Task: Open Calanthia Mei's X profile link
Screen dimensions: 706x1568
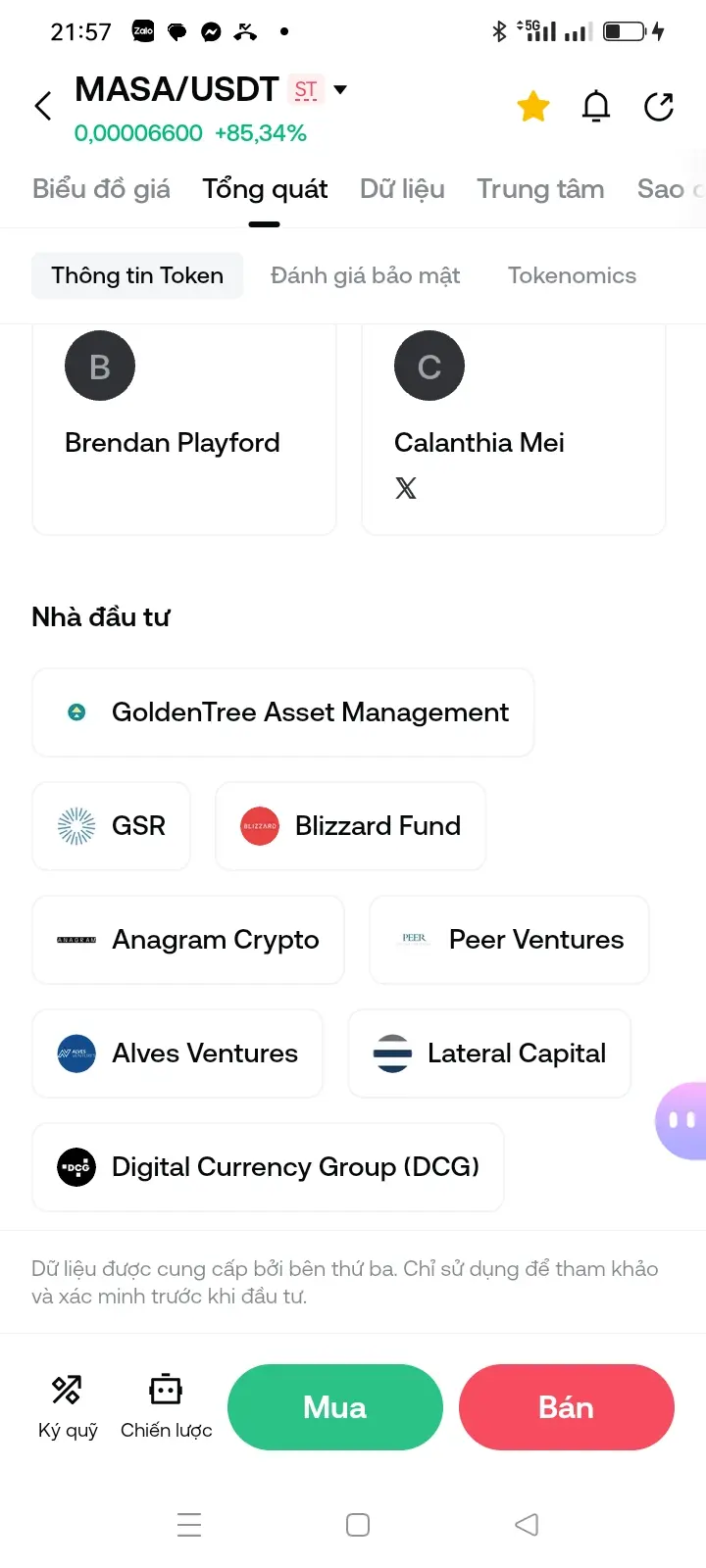Action: (406, 487)
